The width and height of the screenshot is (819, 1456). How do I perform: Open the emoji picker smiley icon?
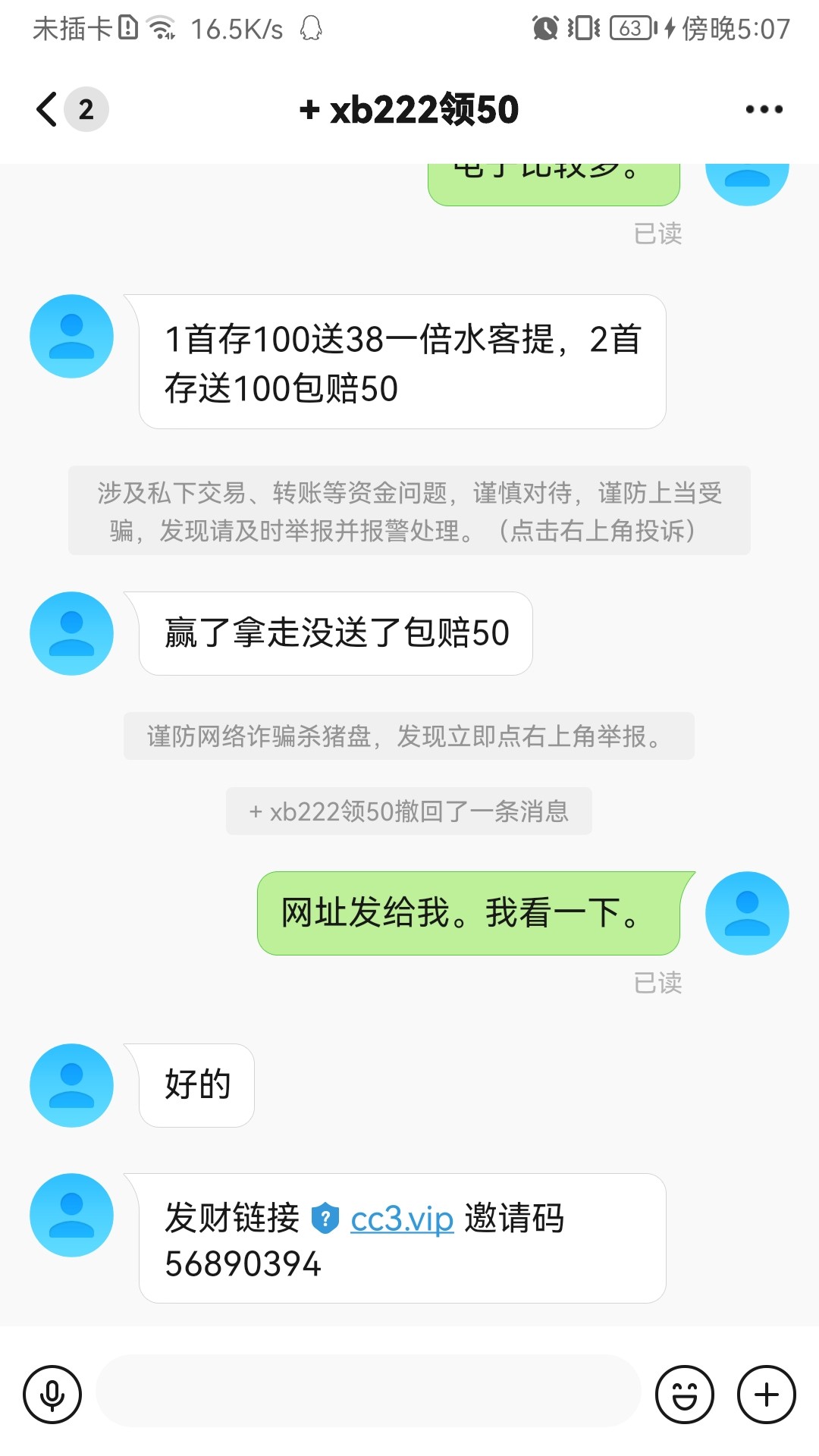pos(683,1392)
